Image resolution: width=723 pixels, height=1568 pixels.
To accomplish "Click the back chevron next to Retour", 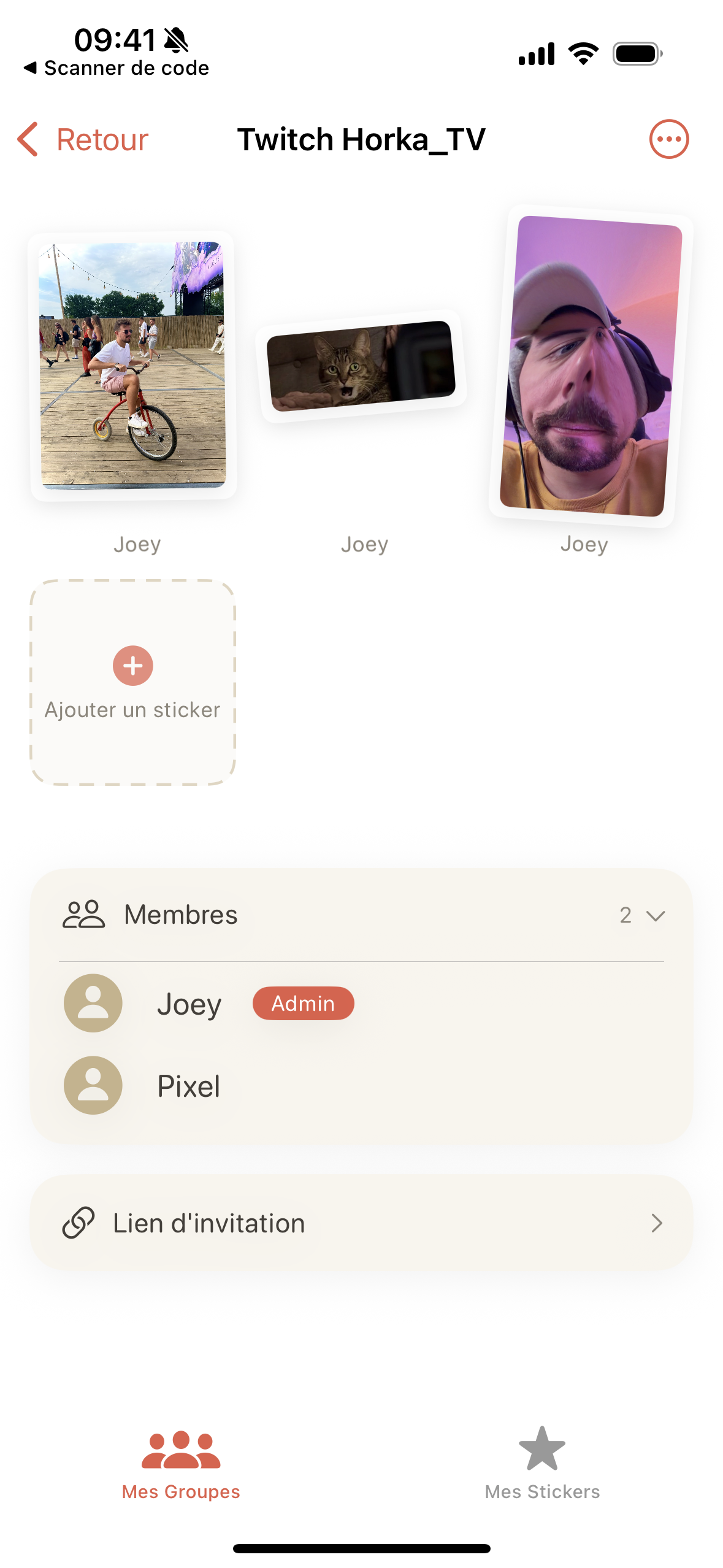I will [x=27, y=139].
